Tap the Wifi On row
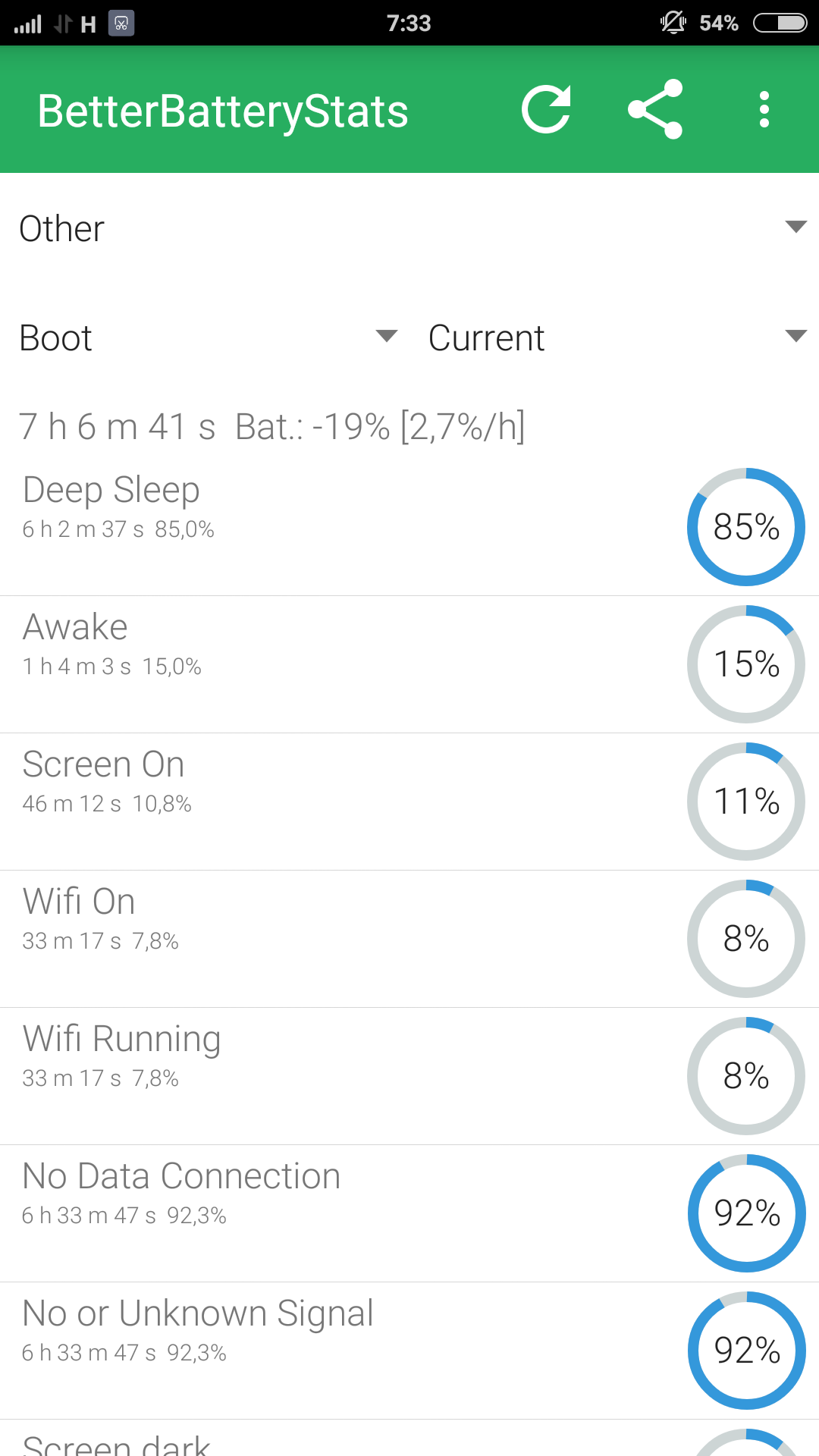 tap(409, 939)
